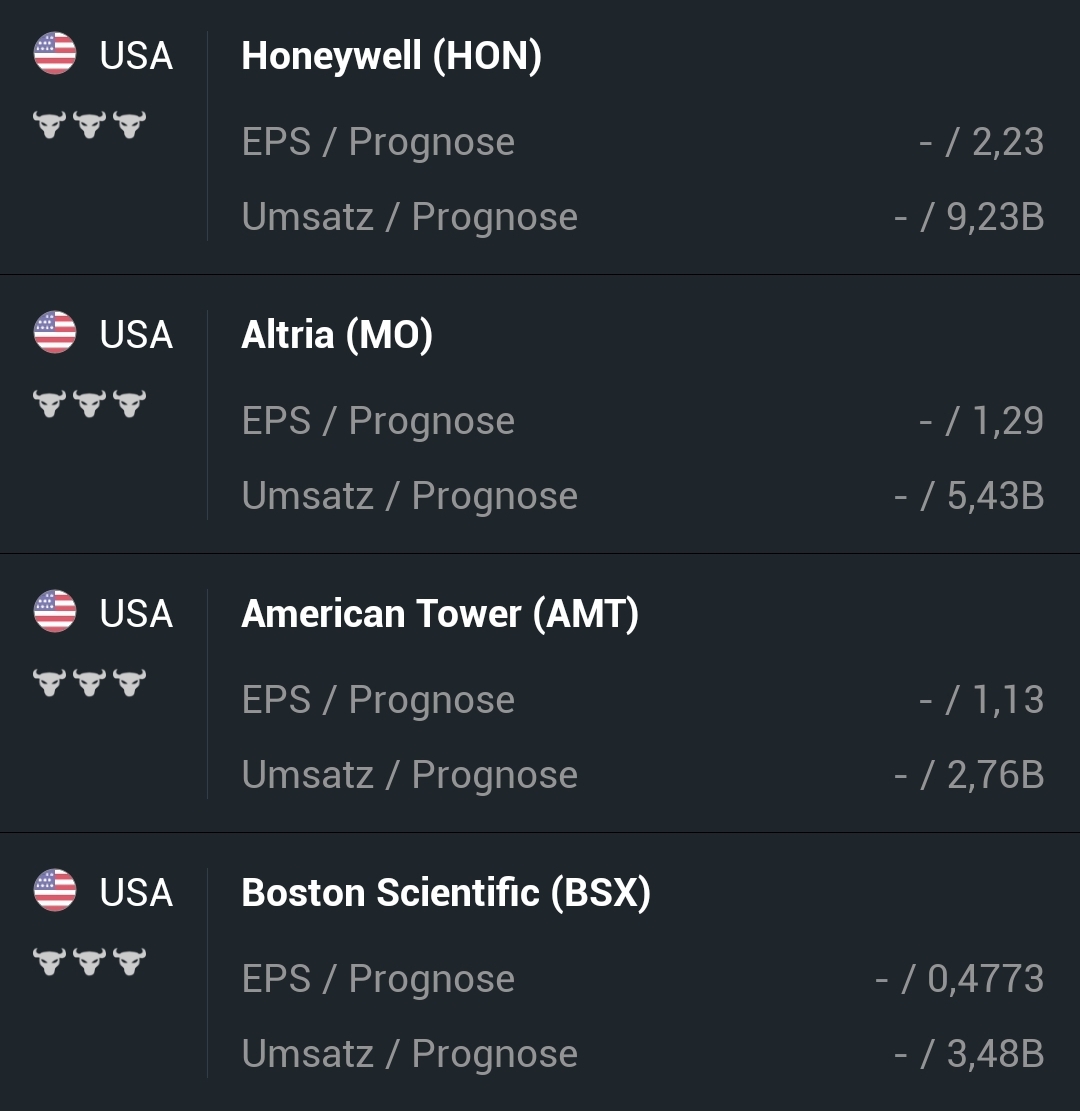1080x1111 pixels.
Task: Select the USA flag for American Tower
Action: tap(55, 612)
